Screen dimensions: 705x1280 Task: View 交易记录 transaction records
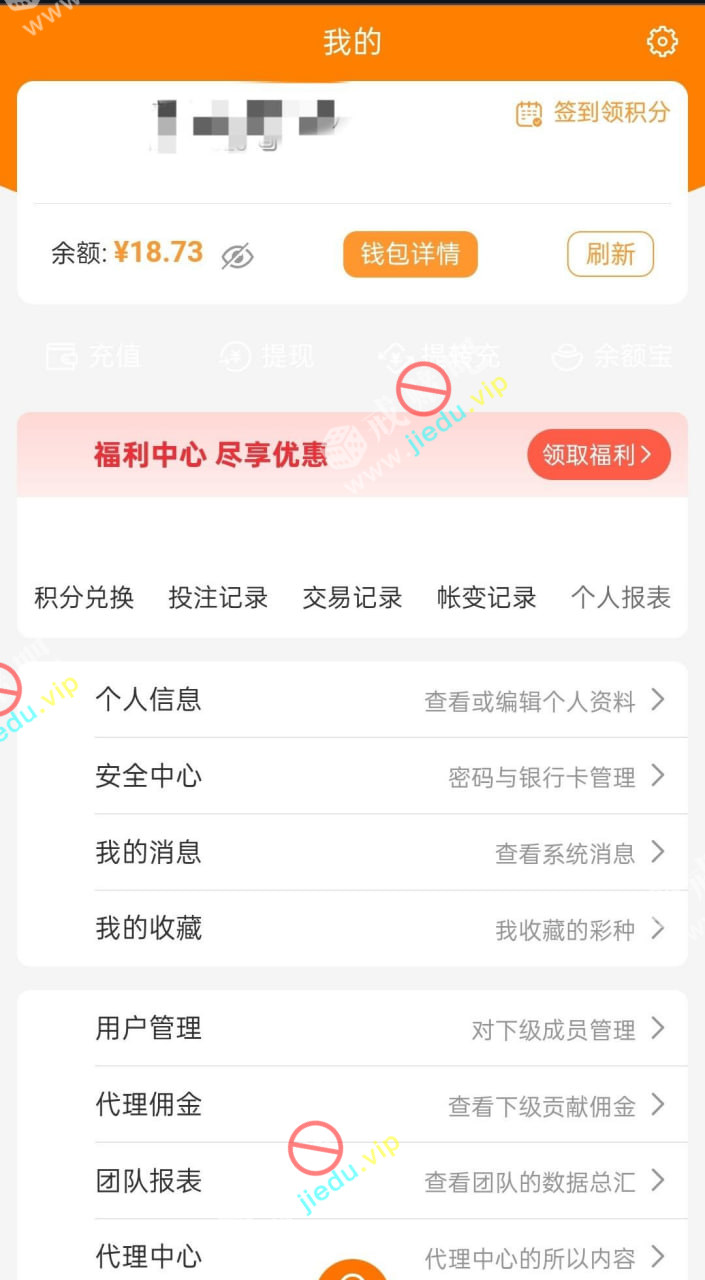click(x=352, y=598)
